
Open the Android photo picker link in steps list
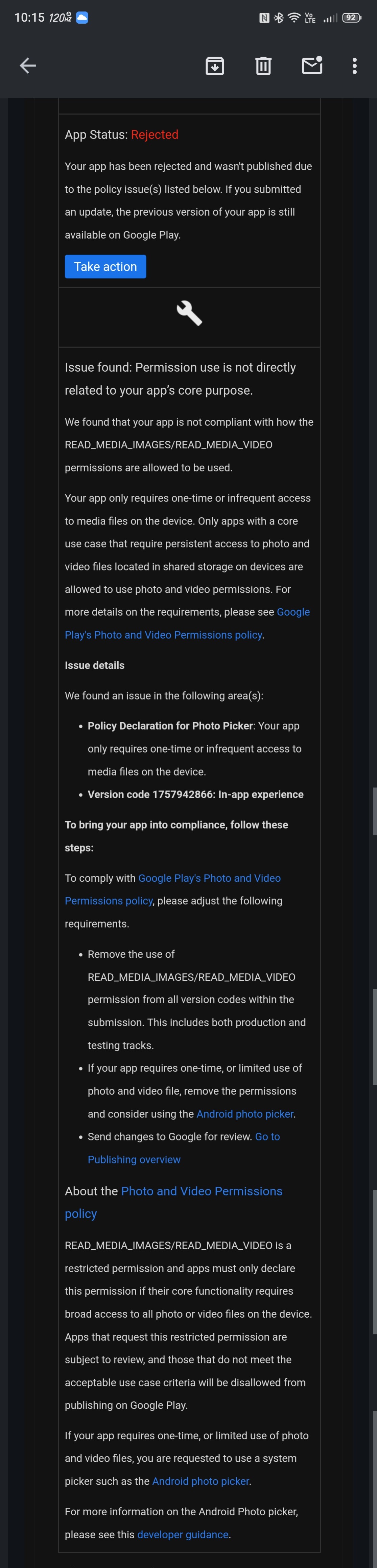click(245, 1114)
